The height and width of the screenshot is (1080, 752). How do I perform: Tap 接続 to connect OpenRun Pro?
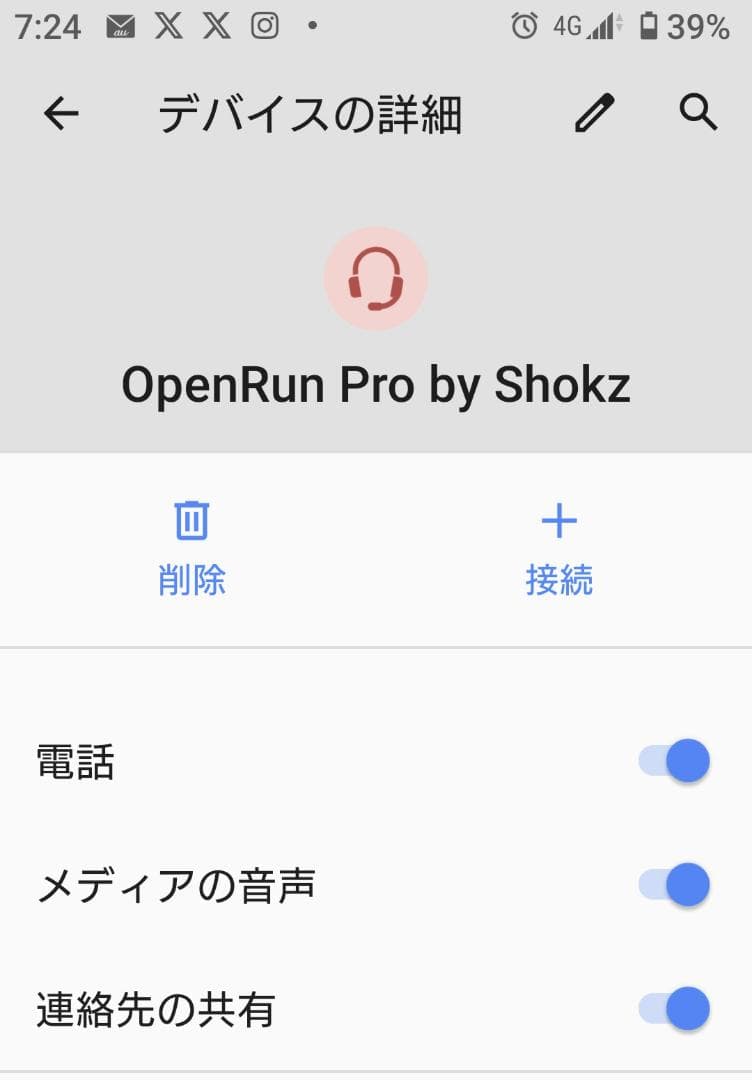point(560,577)
